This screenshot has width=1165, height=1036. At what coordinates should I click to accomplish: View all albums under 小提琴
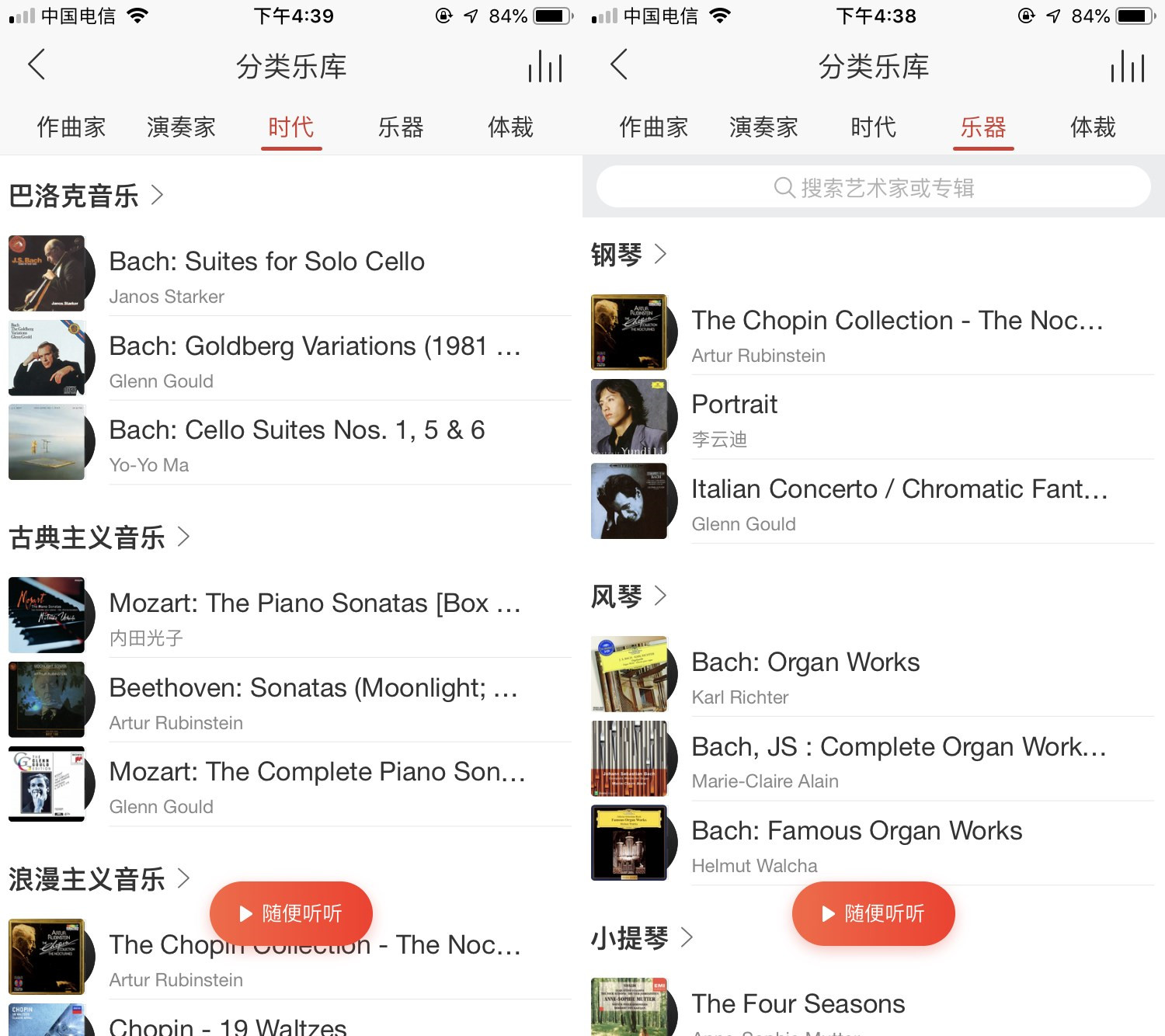642,937
